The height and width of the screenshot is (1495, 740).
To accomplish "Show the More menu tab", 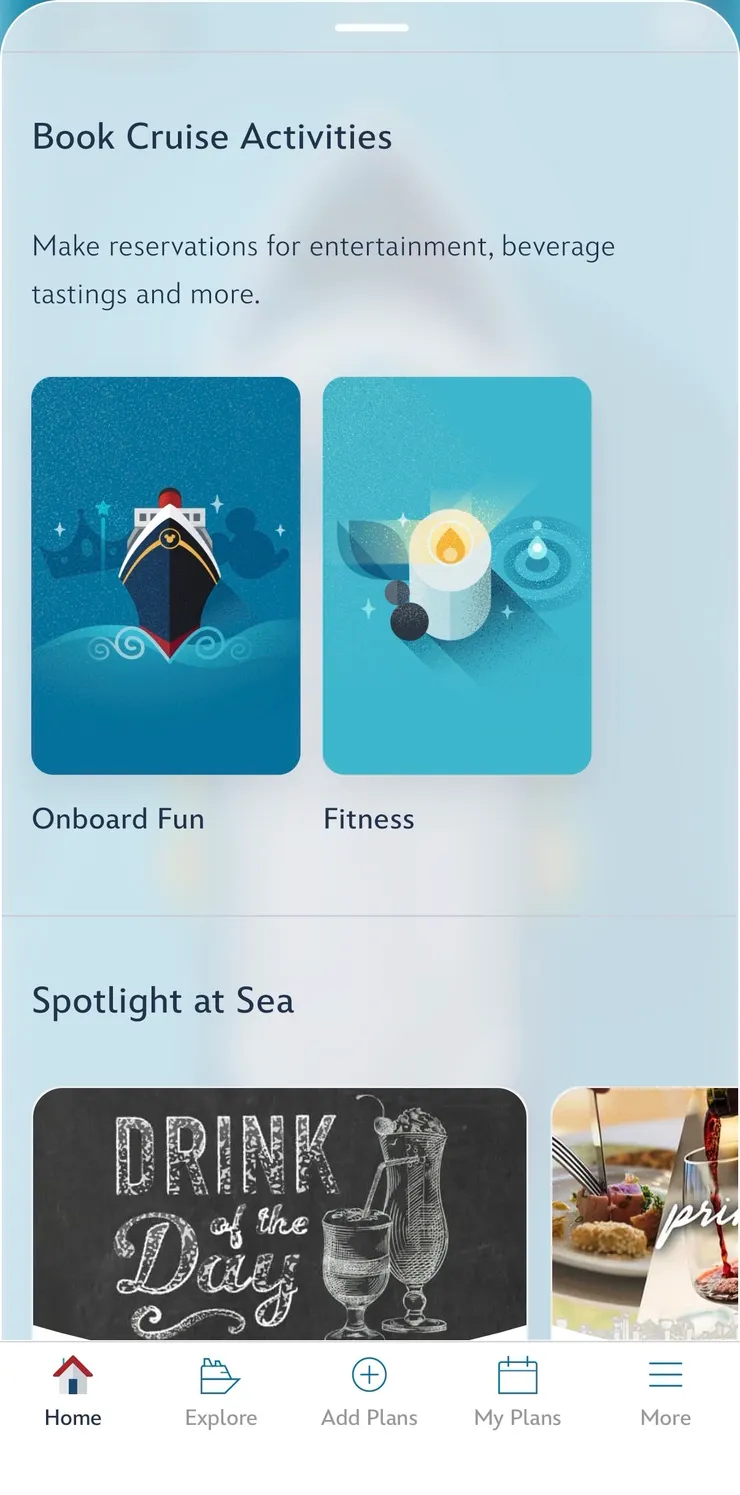I will tap(665, 1392).
